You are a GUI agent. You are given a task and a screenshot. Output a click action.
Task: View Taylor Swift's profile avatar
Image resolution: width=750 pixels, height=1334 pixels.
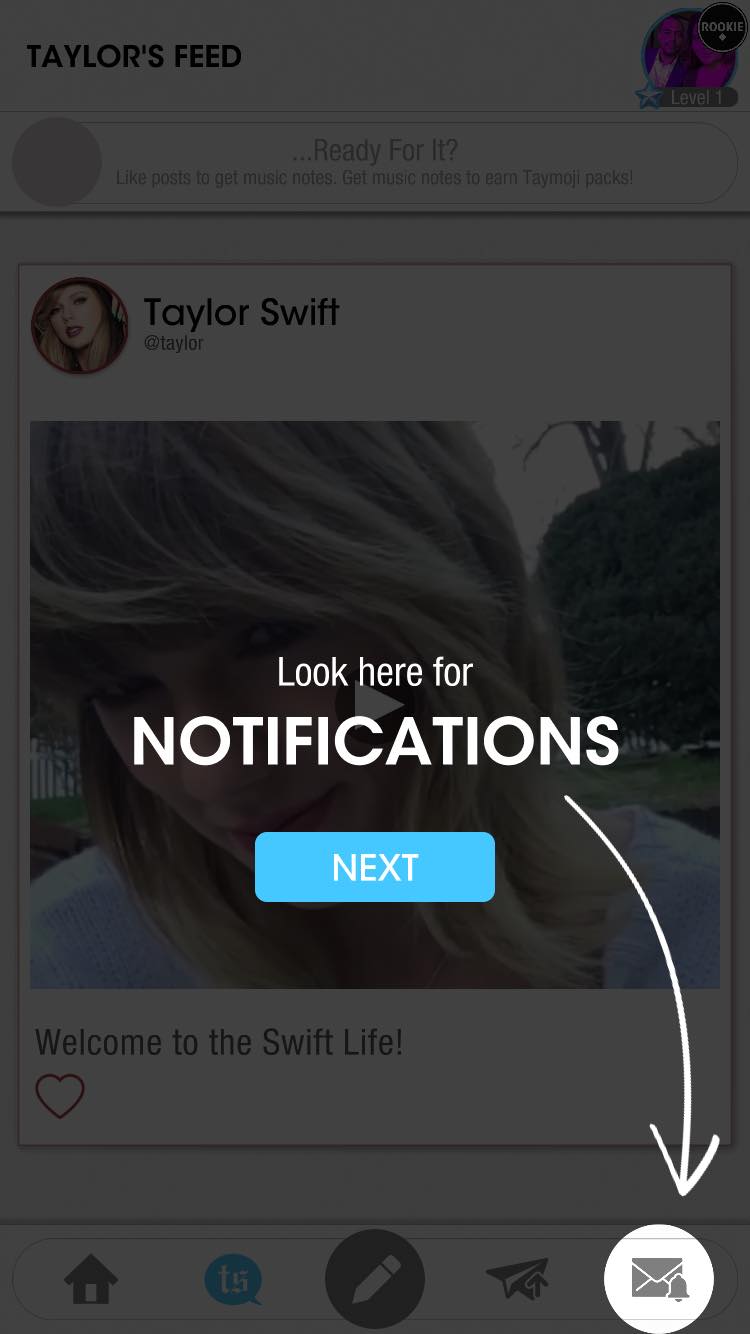[x=80, y=325]
